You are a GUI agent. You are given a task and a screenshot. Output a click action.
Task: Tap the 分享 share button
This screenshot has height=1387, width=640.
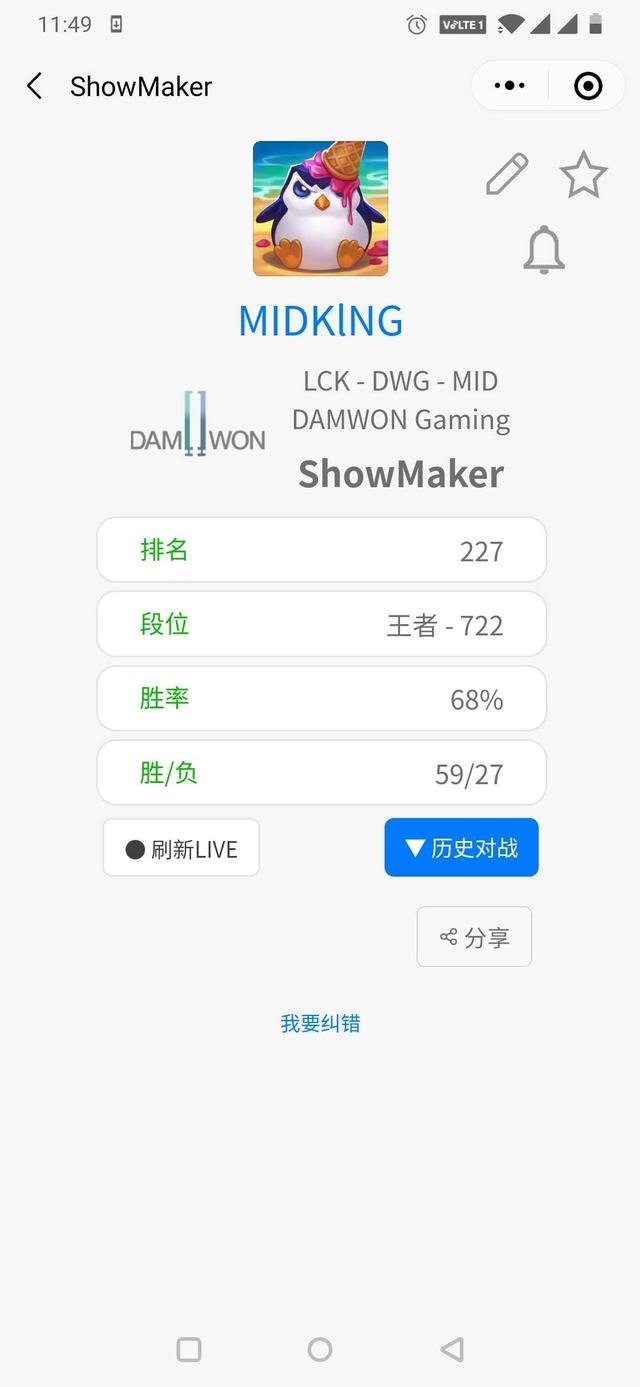pyautogui.click(x=474, y=936)
